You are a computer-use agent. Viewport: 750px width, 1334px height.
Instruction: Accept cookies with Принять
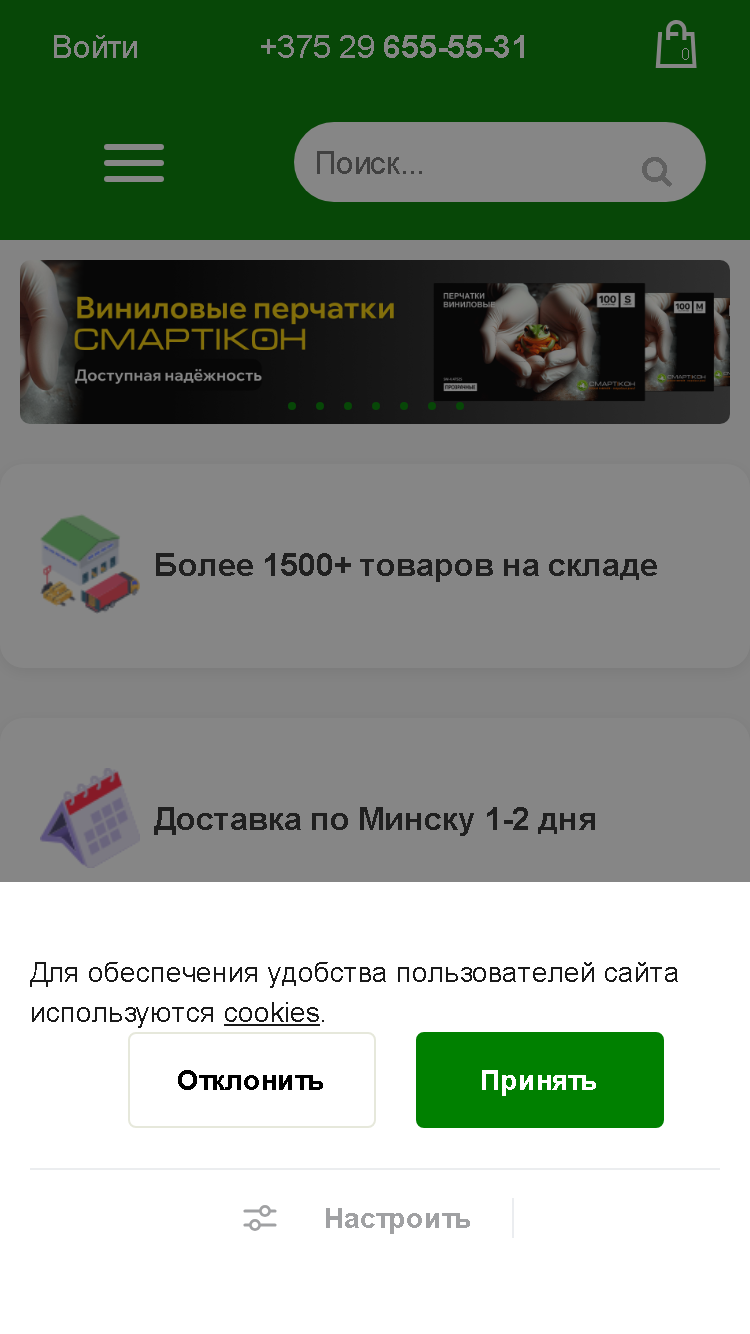540,1080
